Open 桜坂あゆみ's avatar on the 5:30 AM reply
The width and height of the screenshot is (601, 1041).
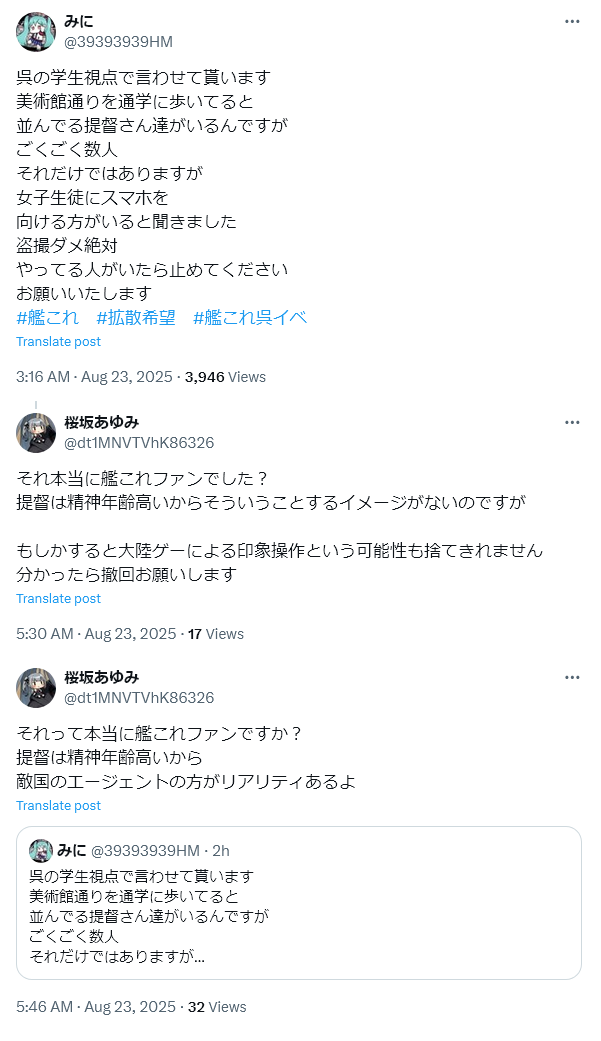pos(36,433)
